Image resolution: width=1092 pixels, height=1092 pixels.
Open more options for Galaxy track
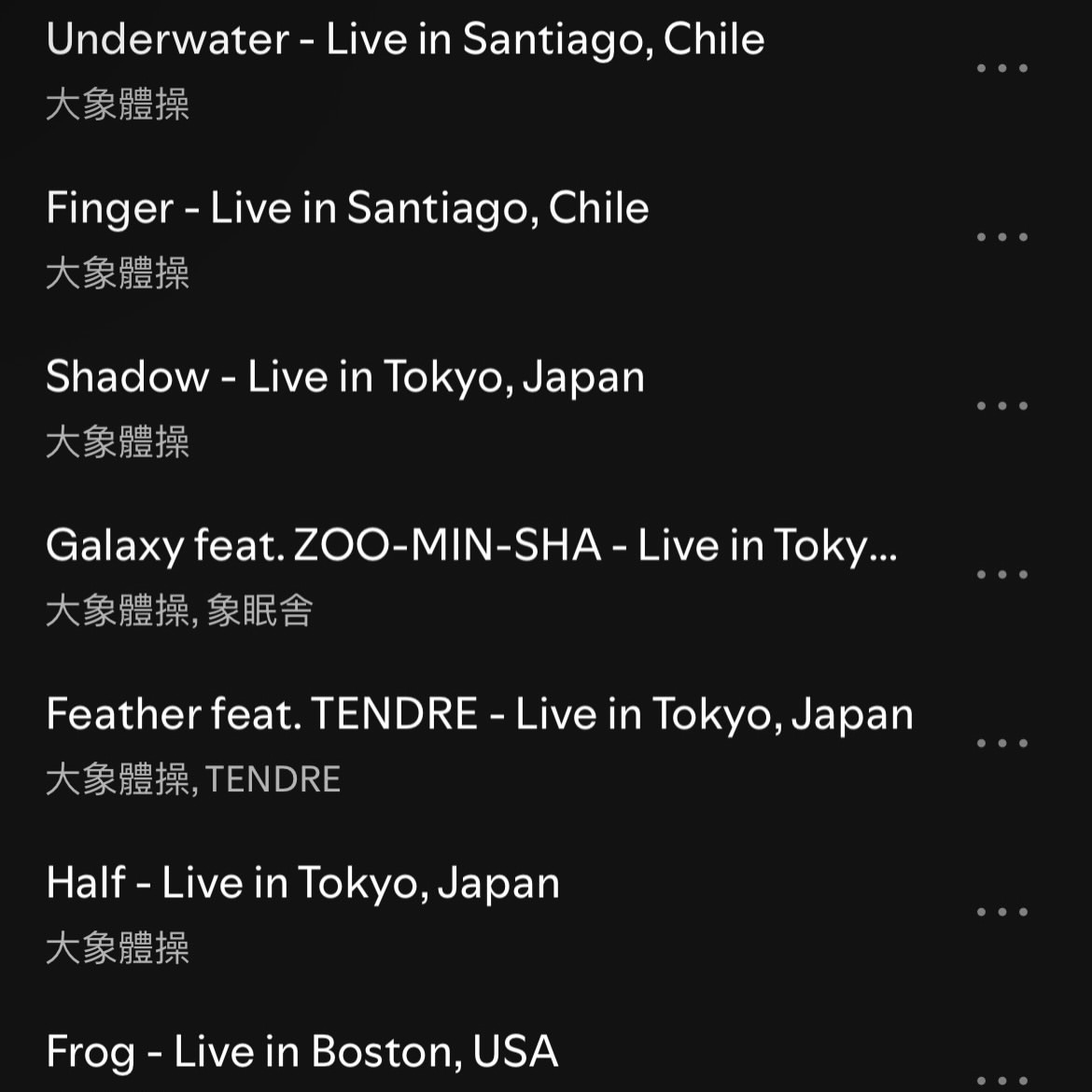click(1001, 575)
